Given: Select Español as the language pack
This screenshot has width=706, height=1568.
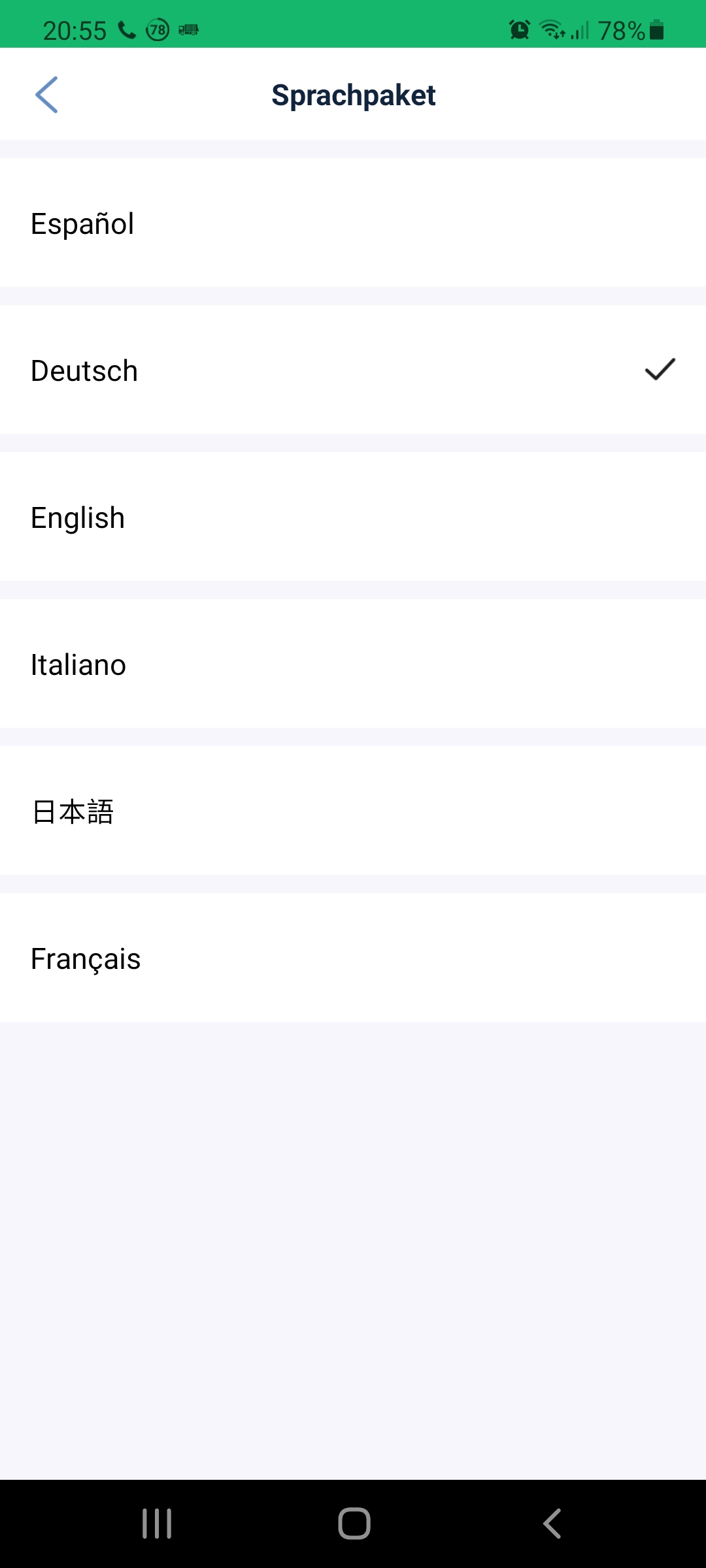Looking at the screenshot, I should pyautogui.click(x=353, y=223).
